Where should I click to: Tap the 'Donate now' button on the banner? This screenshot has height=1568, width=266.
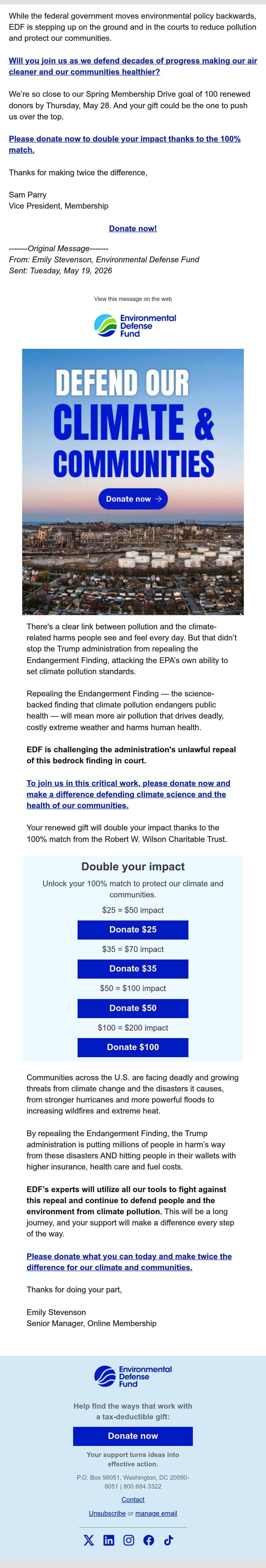click(133, 499)
